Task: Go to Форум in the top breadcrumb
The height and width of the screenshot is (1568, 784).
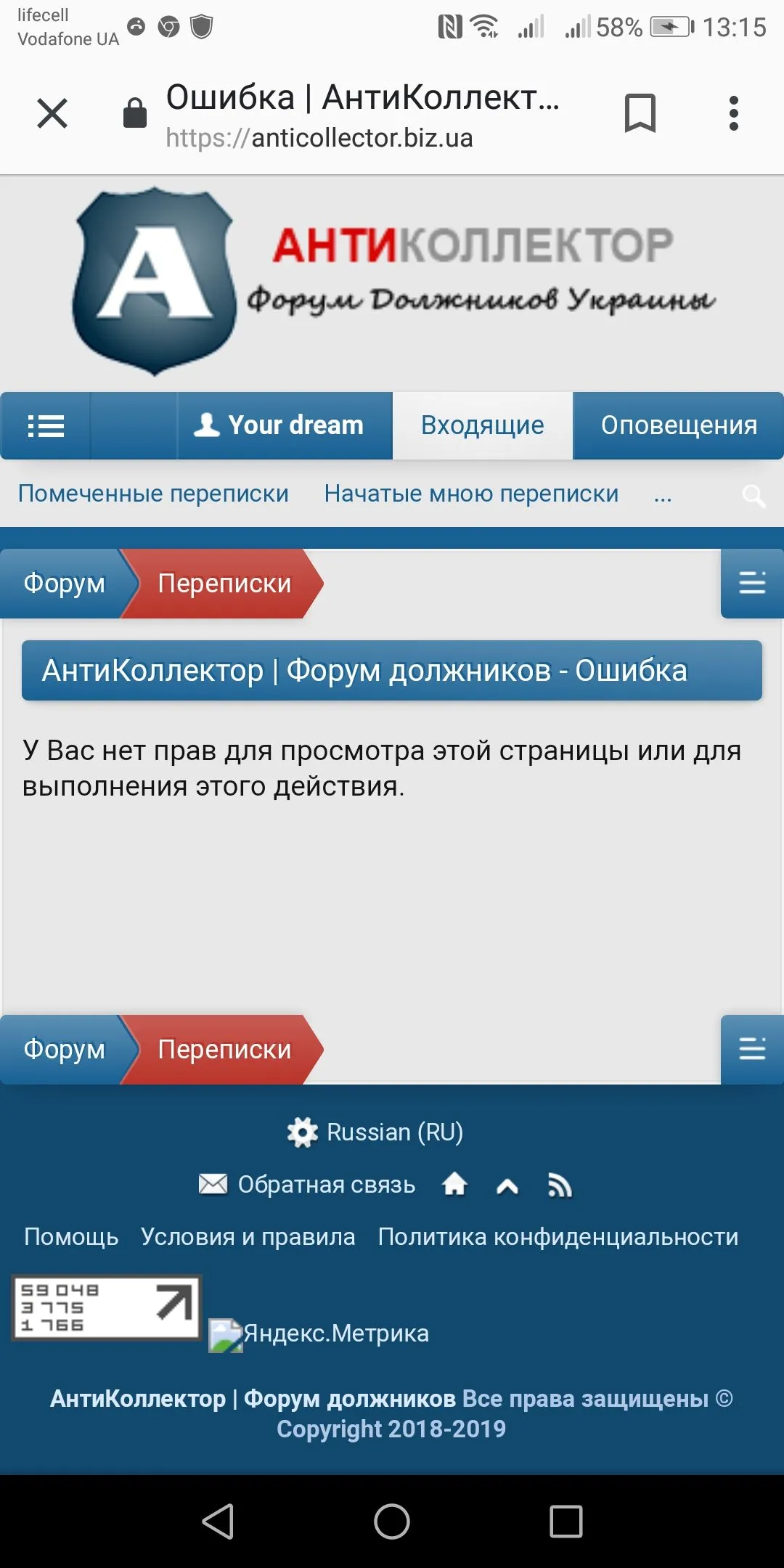Action: click(x=64, y=584)
